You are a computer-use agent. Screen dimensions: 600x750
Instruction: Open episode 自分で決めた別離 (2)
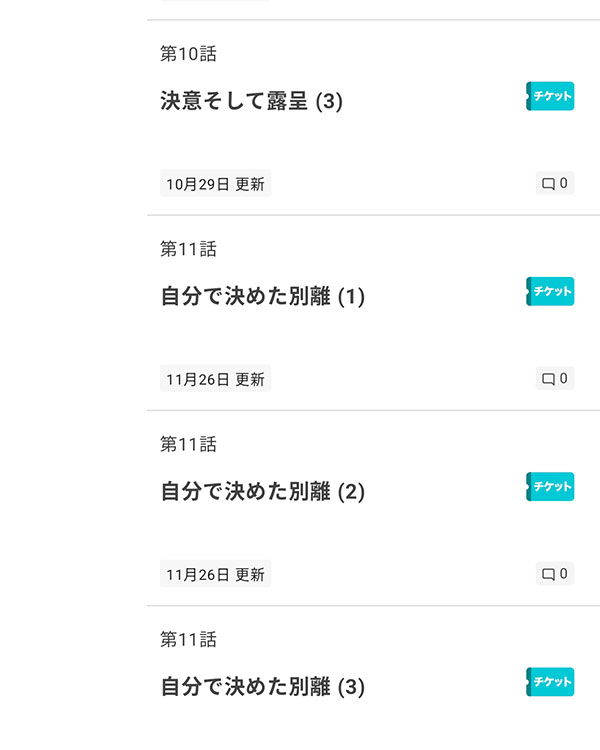pyautogui.click(x=262, y=492)
